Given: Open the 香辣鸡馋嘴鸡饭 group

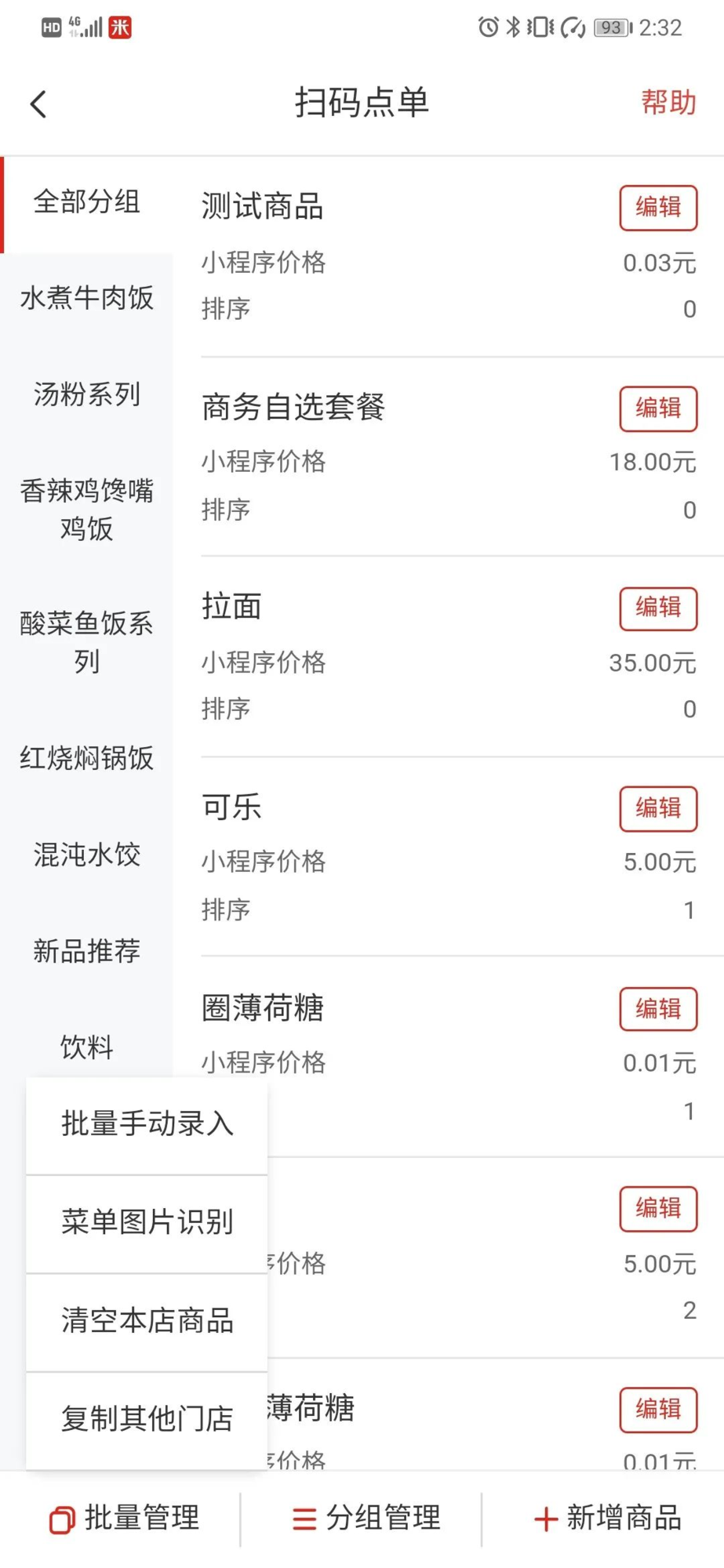Looking at the screenshot, I should click(87, 509).
